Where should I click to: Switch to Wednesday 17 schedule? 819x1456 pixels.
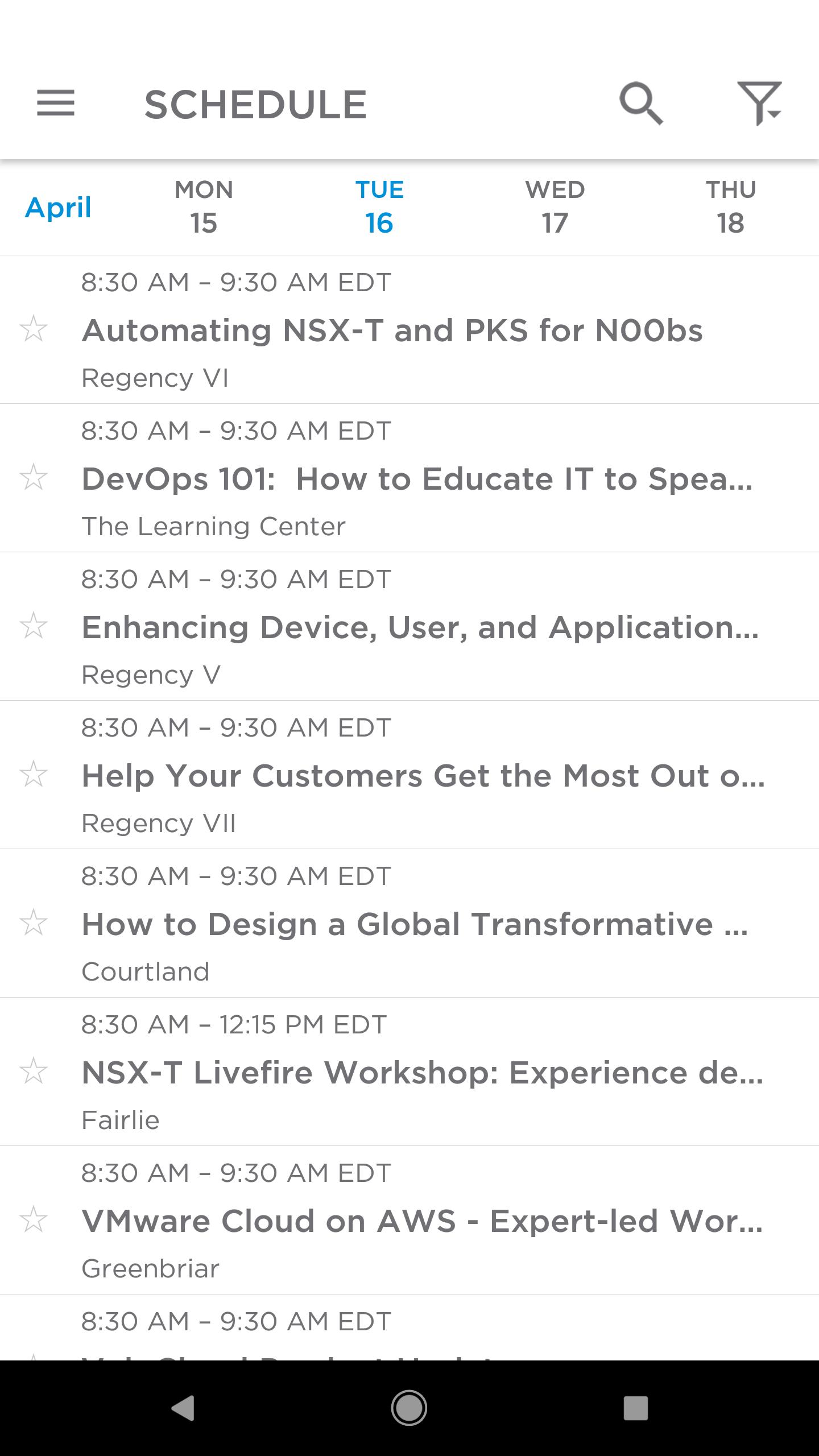tap(555, 207)
